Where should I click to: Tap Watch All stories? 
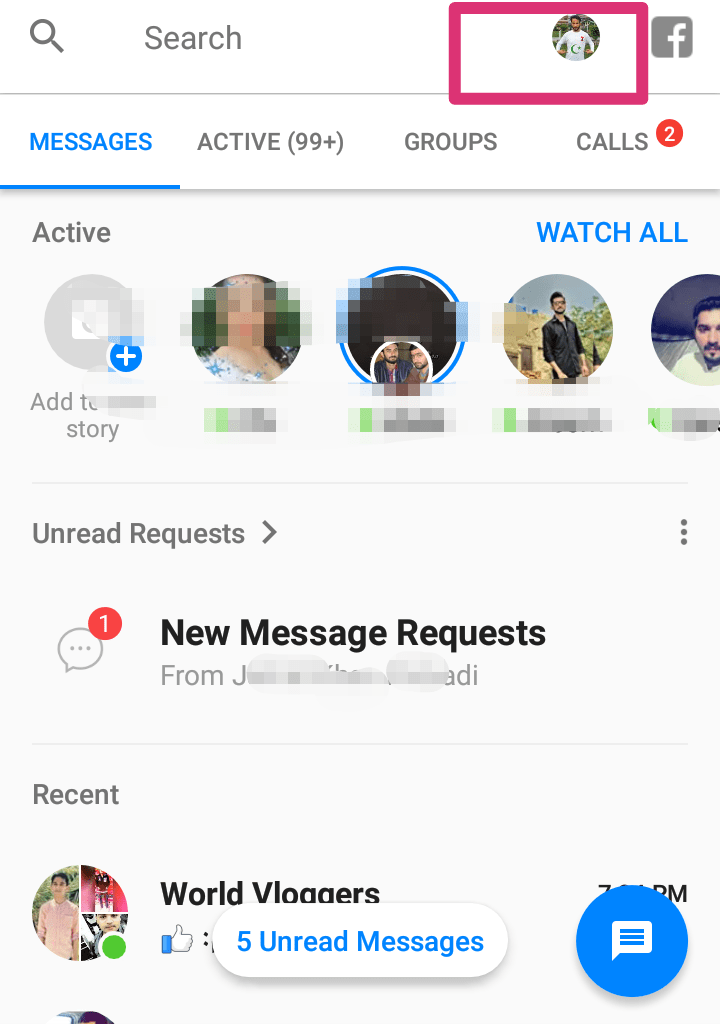(611, 233)
